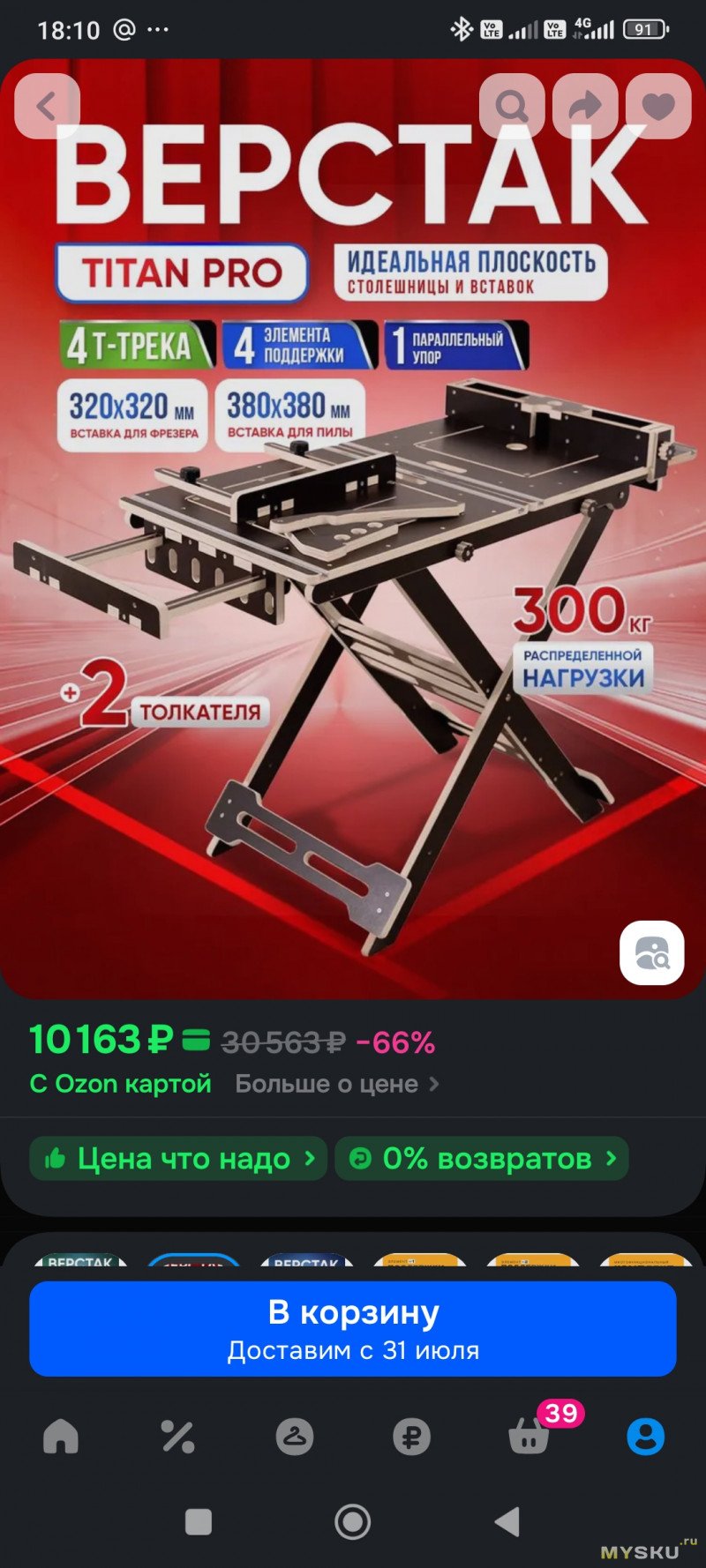The image size is (706, 1568).
Task: Go to the home tab
Action: click(x=61, y=1437)
